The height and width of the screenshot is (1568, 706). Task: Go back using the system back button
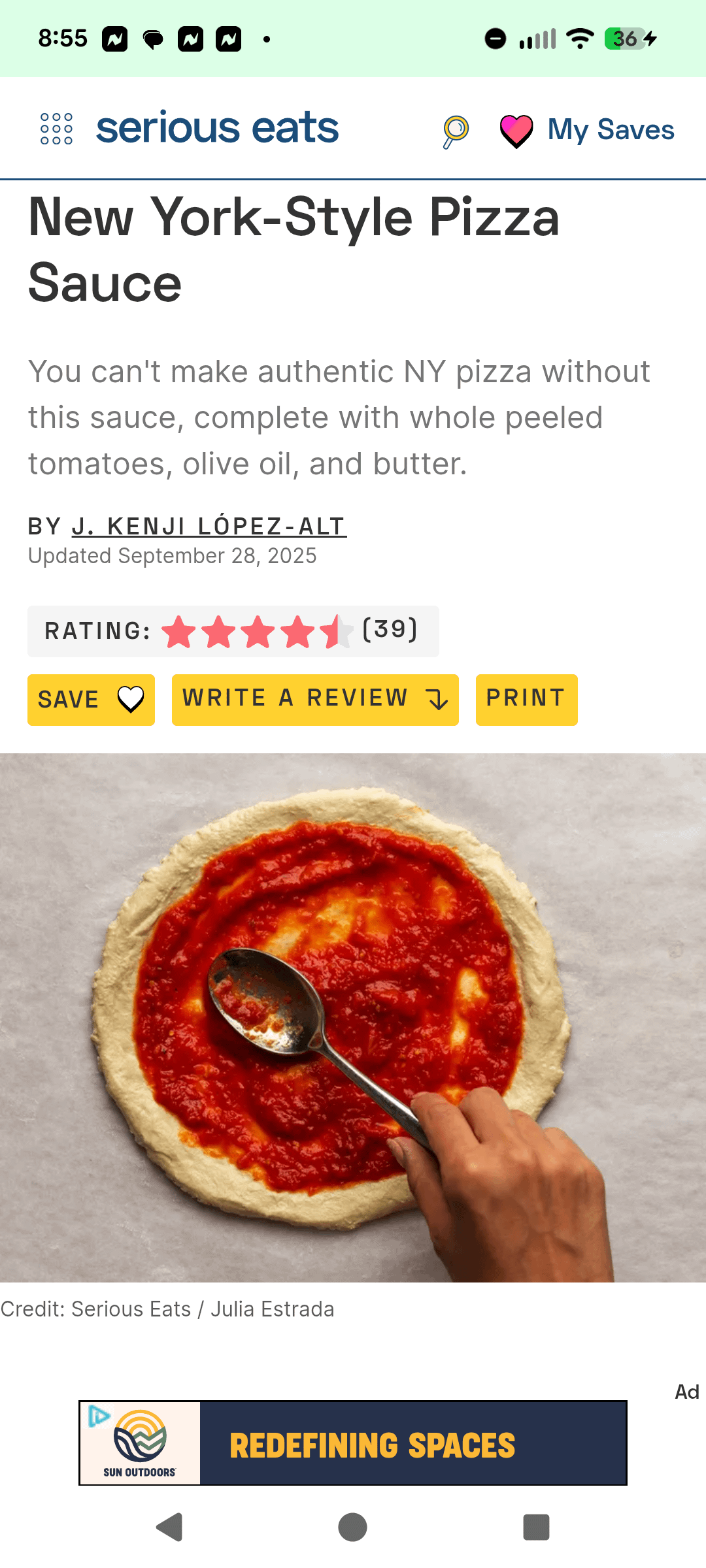click(170, 1527)
